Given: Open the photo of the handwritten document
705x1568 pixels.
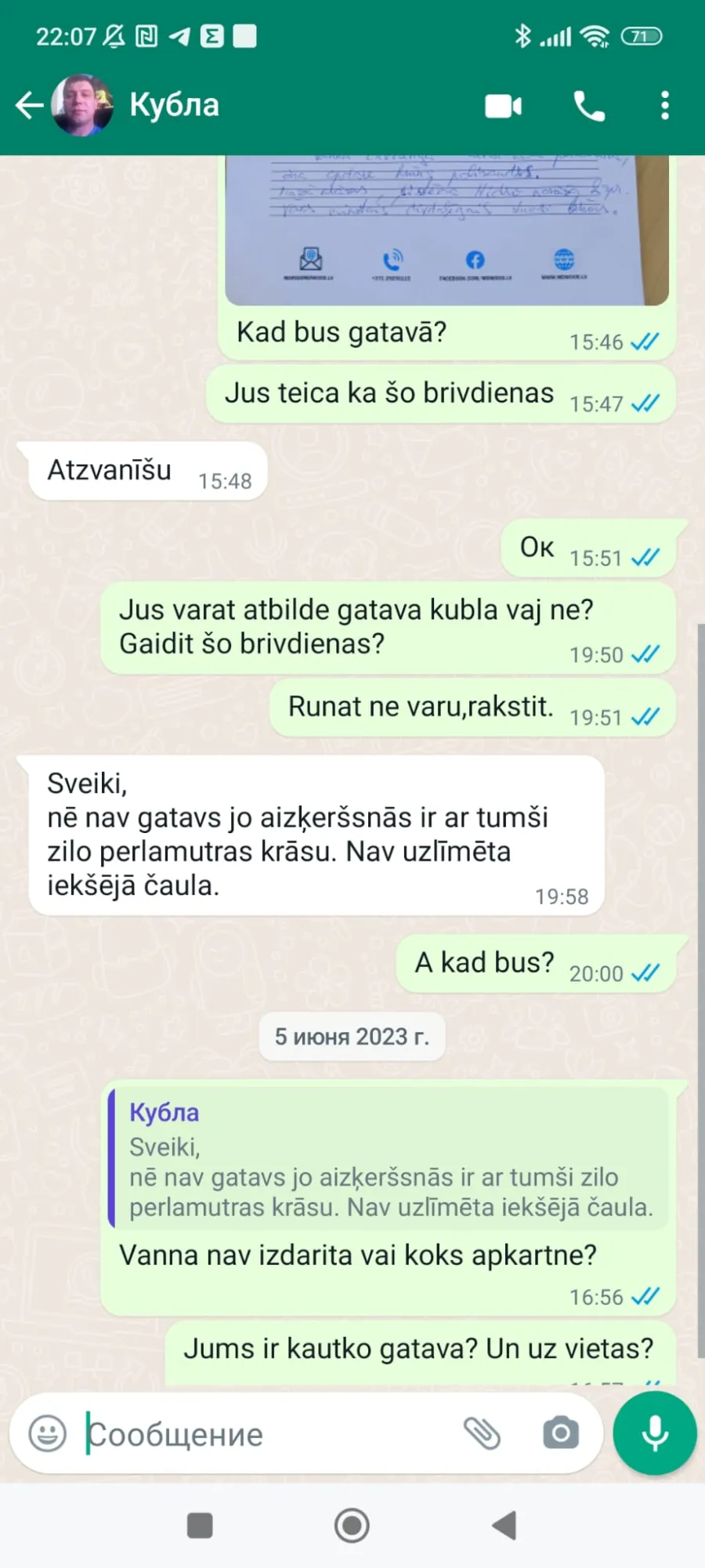Looking at the screenshot, I should 446,230.
